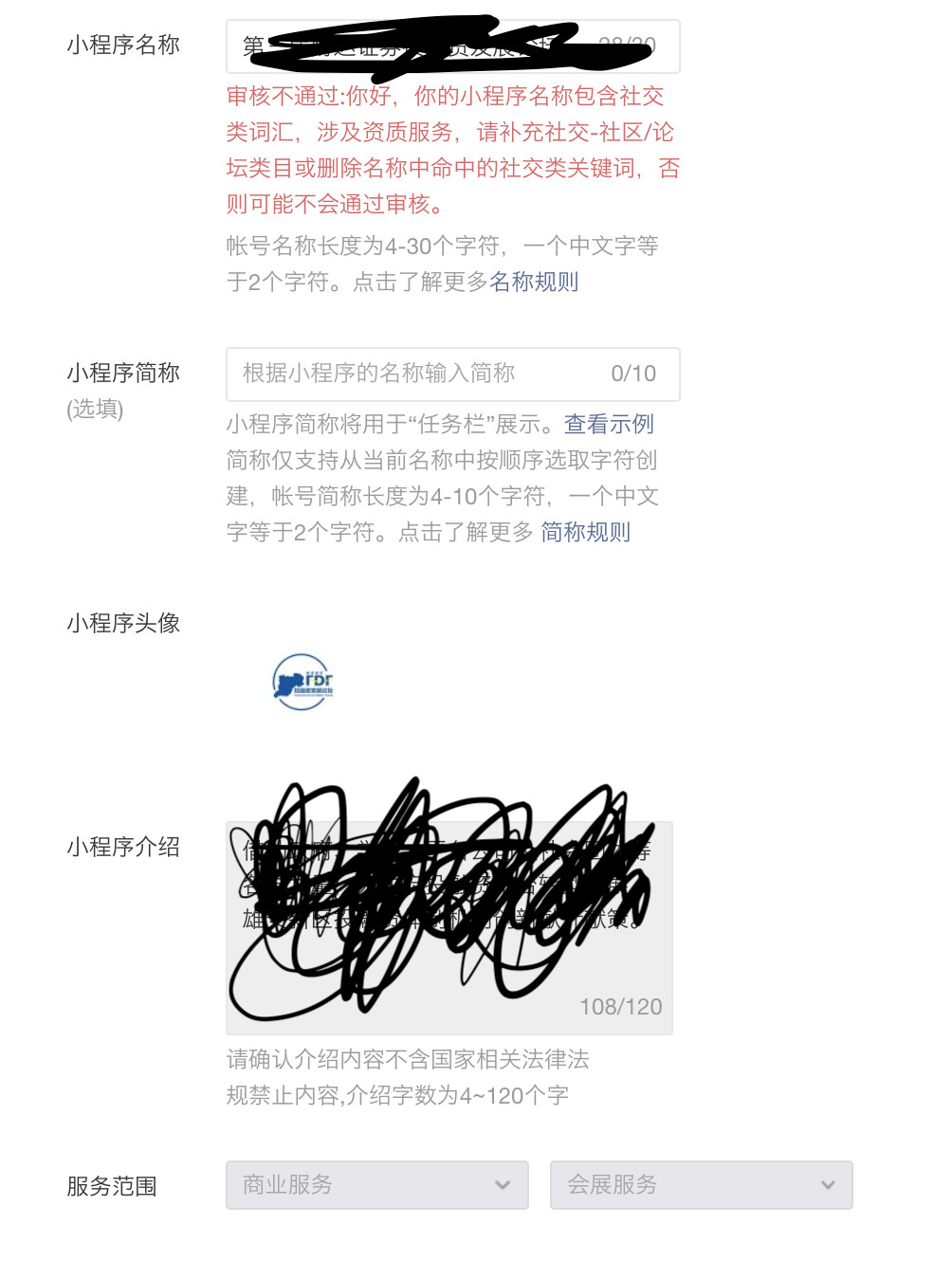Screen dimensions: 952x1261
Task: Tap the 小程序简称 input field
Action: 417,374
